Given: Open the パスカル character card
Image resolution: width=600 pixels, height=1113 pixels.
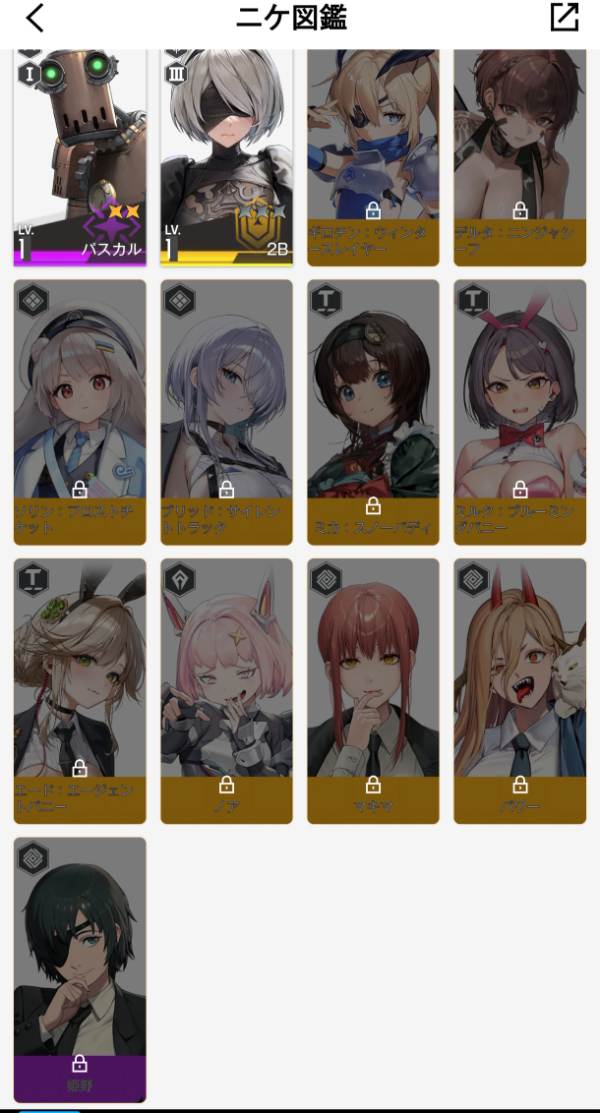Looking at the screenshot, I should (80, 160).
